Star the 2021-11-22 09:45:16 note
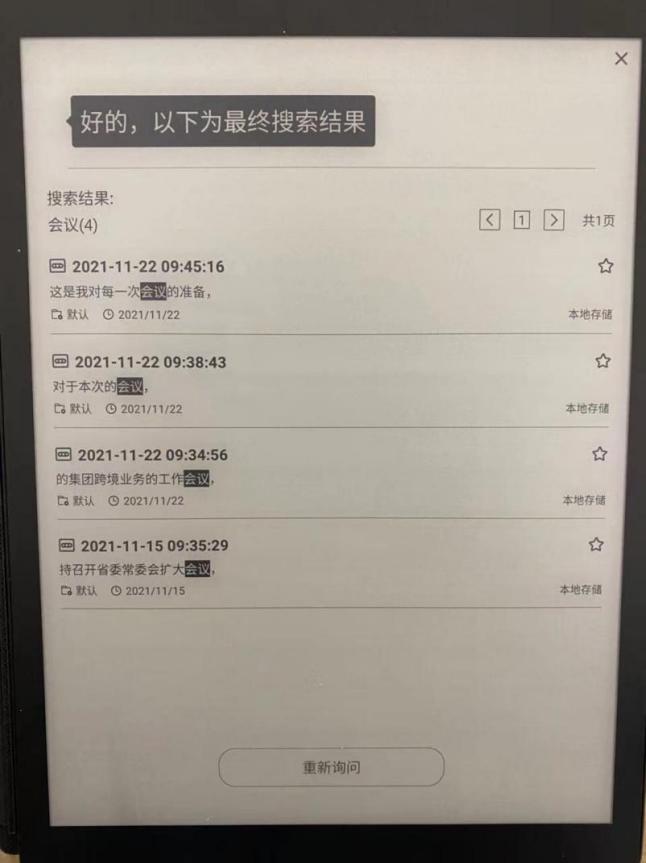 point(605,266)
